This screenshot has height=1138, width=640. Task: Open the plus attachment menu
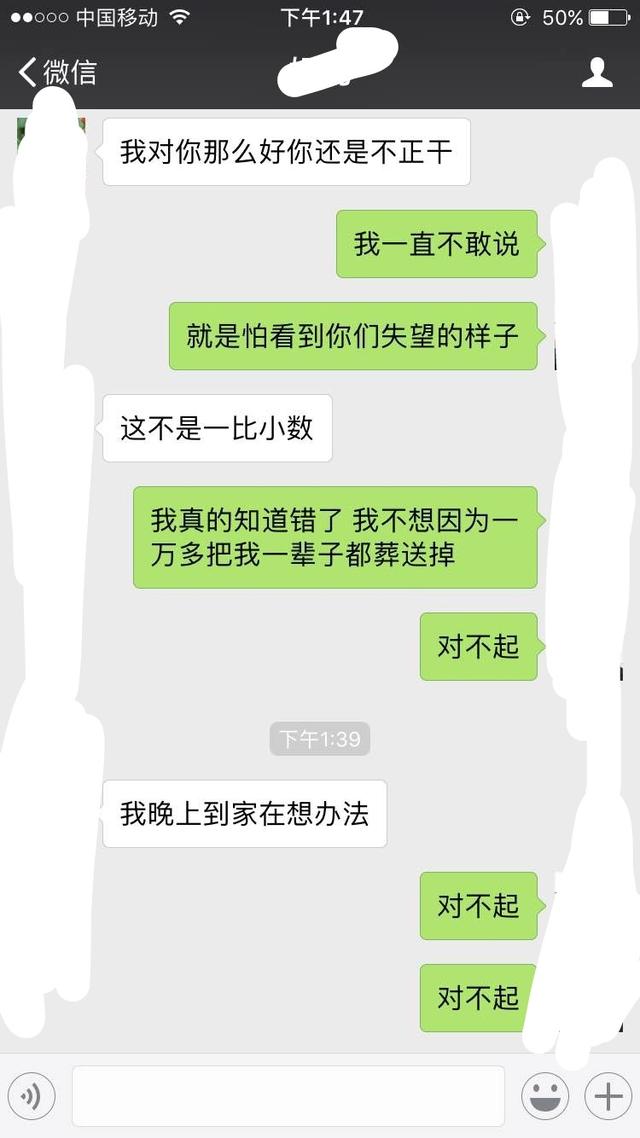click(608, 1097)
